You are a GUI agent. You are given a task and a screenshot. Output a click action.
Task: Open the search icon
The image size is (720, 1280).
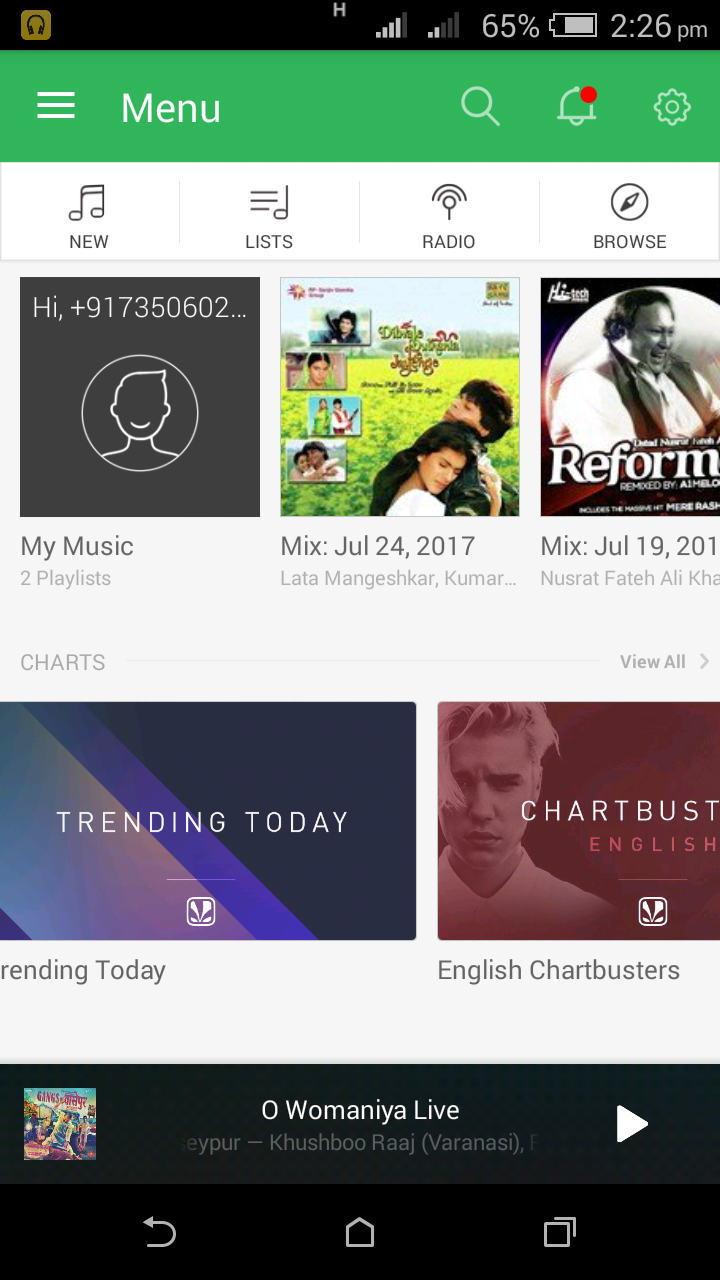480,106
